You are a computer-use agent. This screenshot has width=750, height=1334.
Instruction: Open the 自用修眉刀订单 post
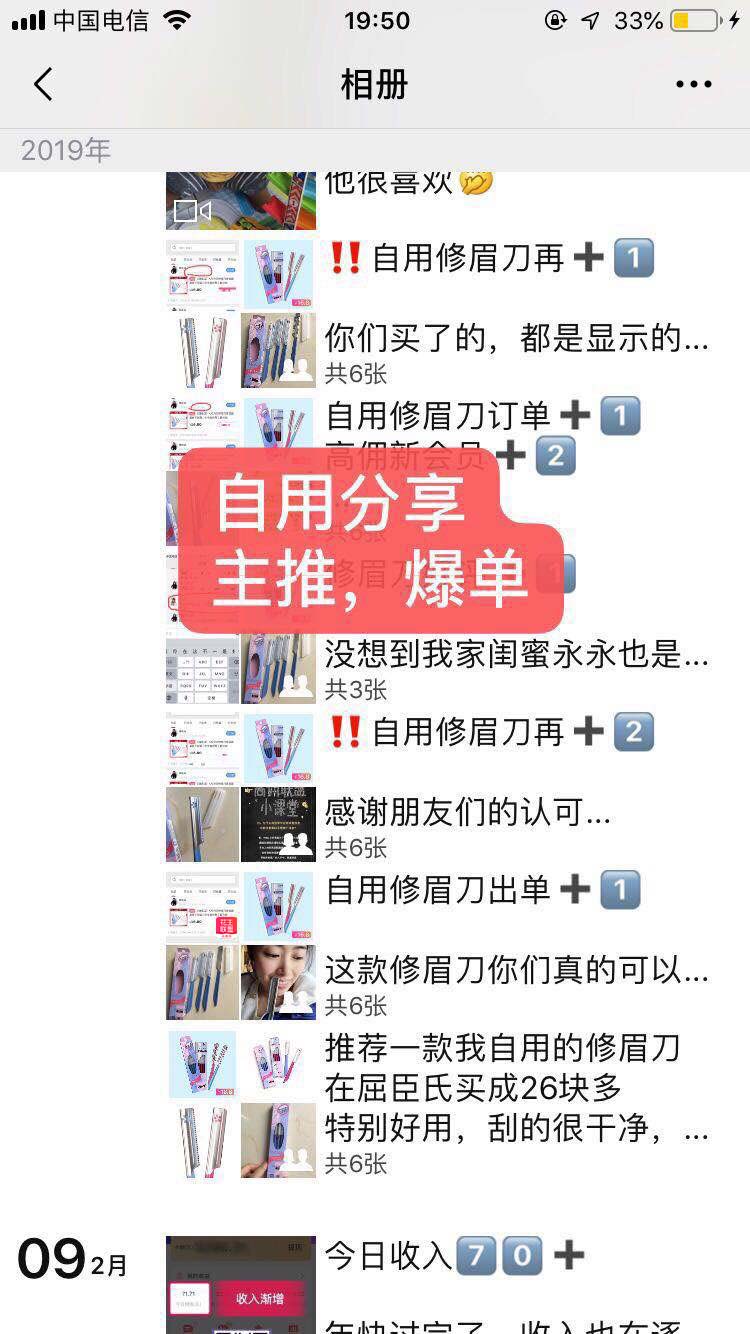click(440, 415)
